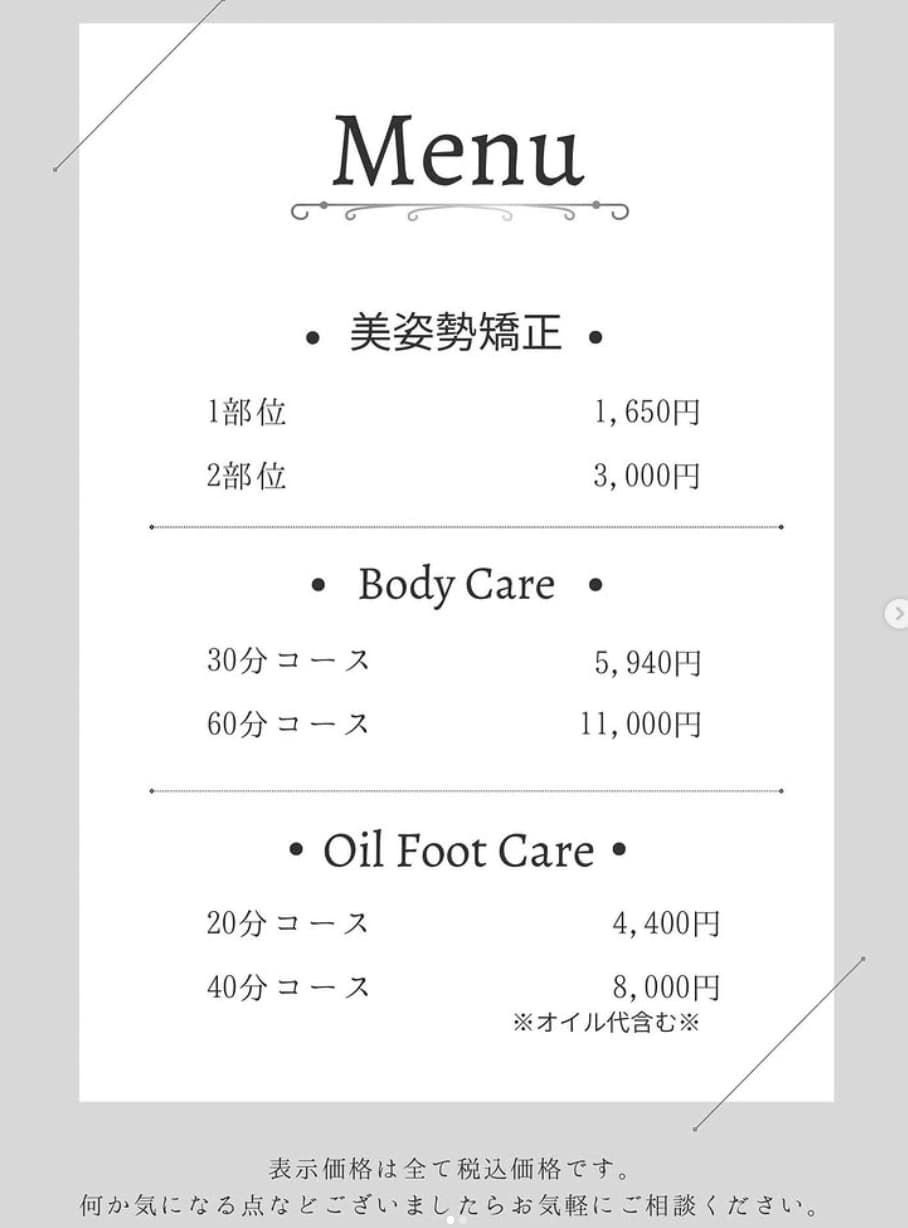
Task: Go to the next carousel image
Action: pos(899,612)
